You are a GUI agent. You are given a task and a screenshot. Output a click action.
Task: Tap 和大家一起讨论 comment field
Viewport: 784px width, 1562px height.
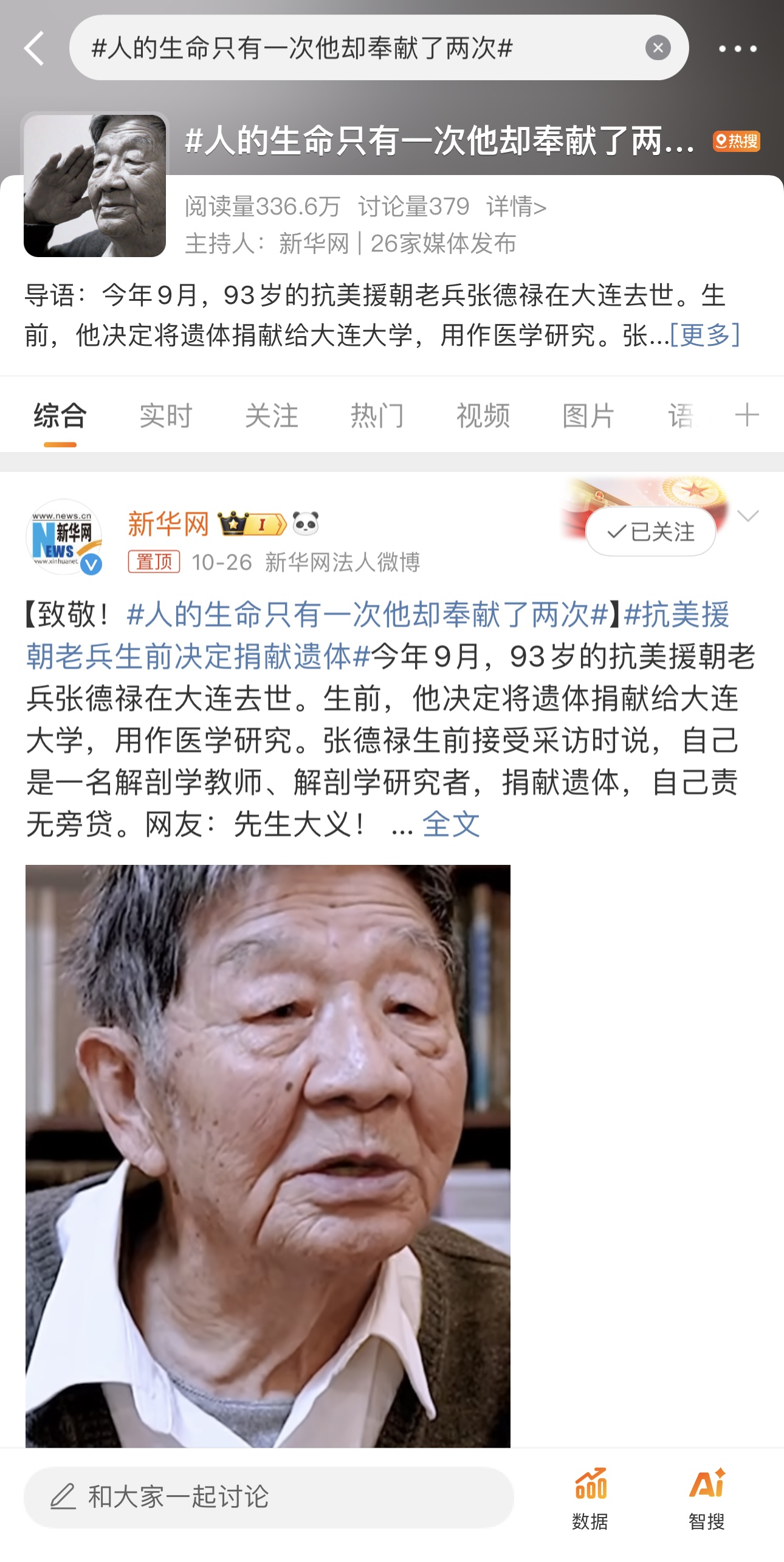pyautogui.click(x=269, y=1496)
